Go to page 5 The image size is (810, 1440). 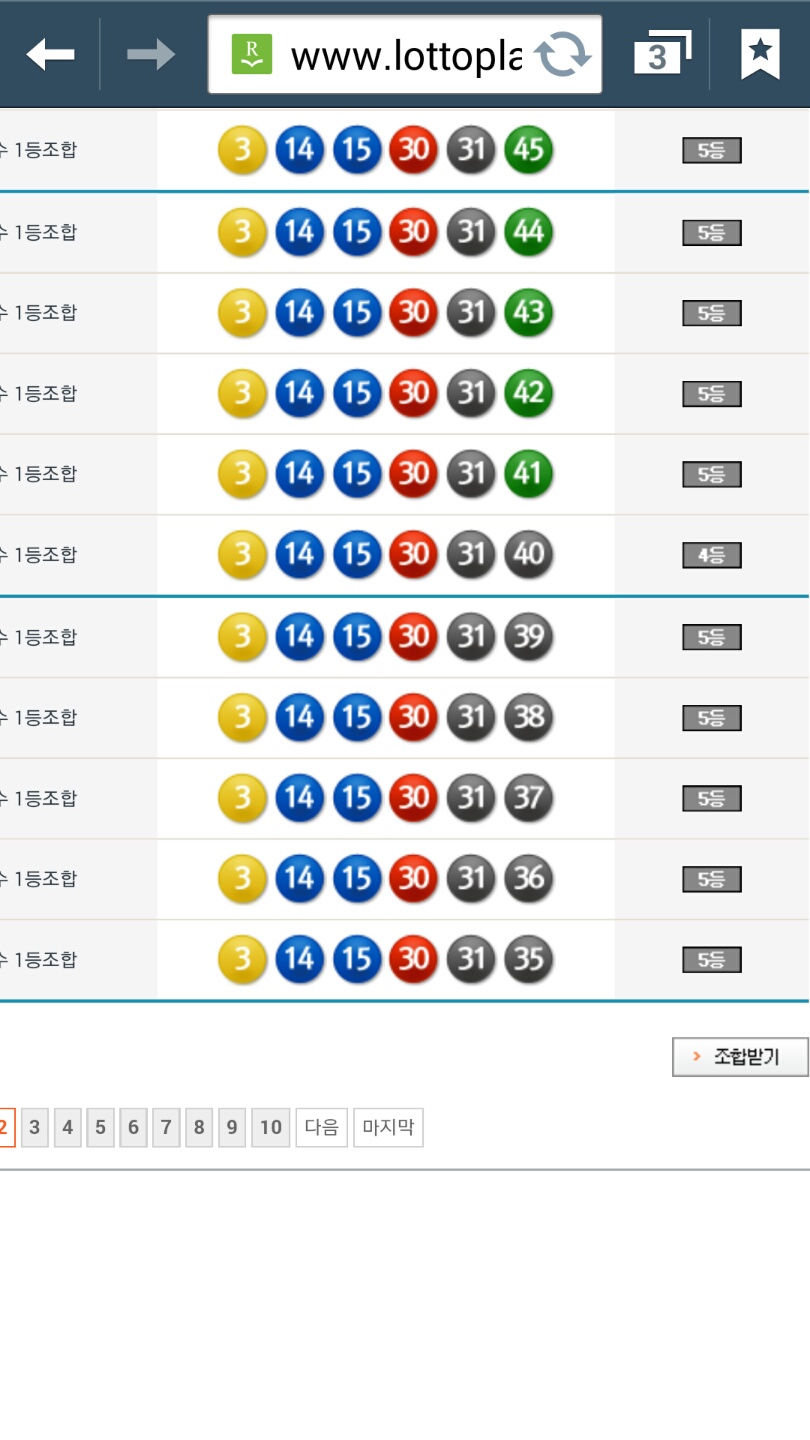[100, 1128]
